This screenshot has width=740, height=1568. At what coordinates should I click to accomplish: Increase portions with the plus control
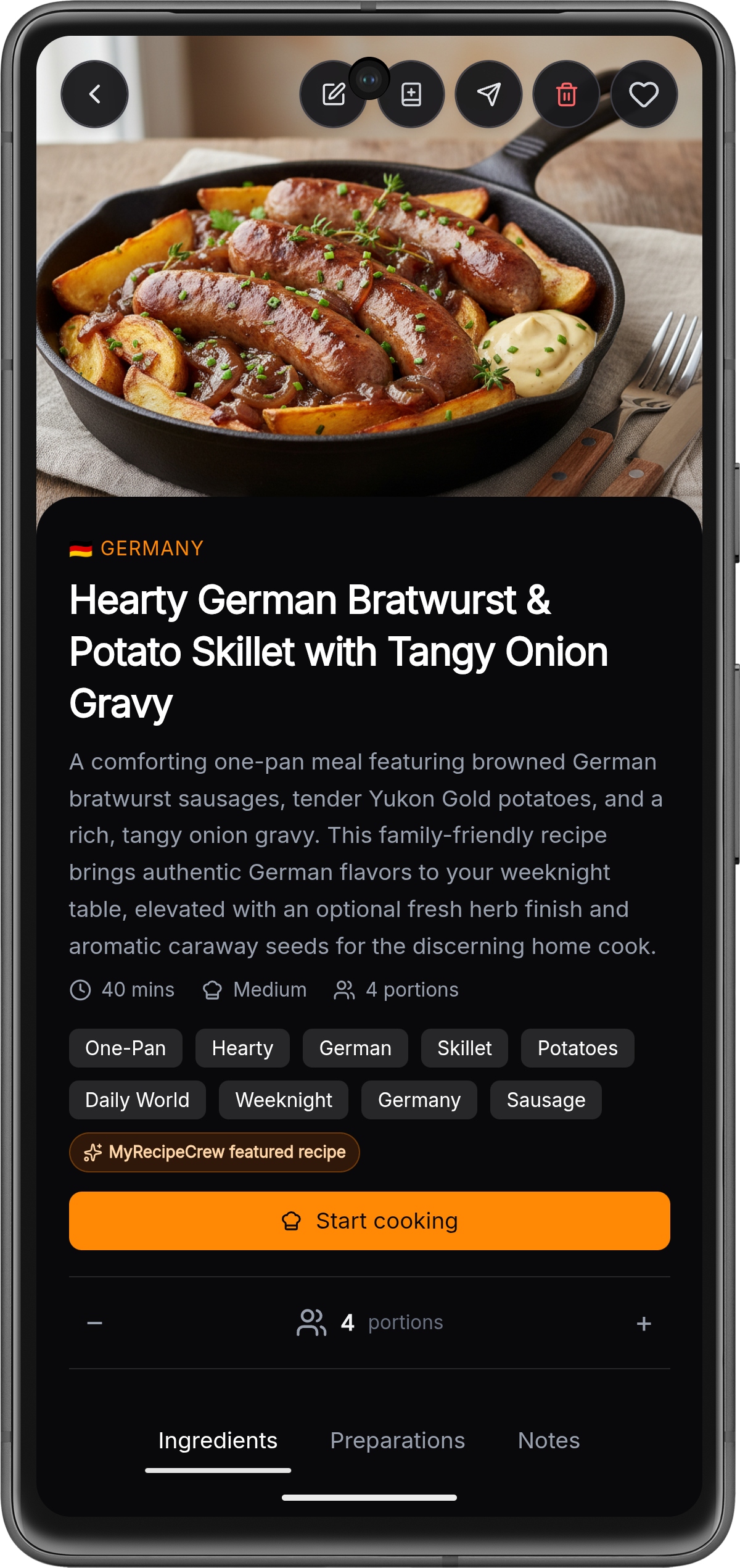[x=645, y=1322]
